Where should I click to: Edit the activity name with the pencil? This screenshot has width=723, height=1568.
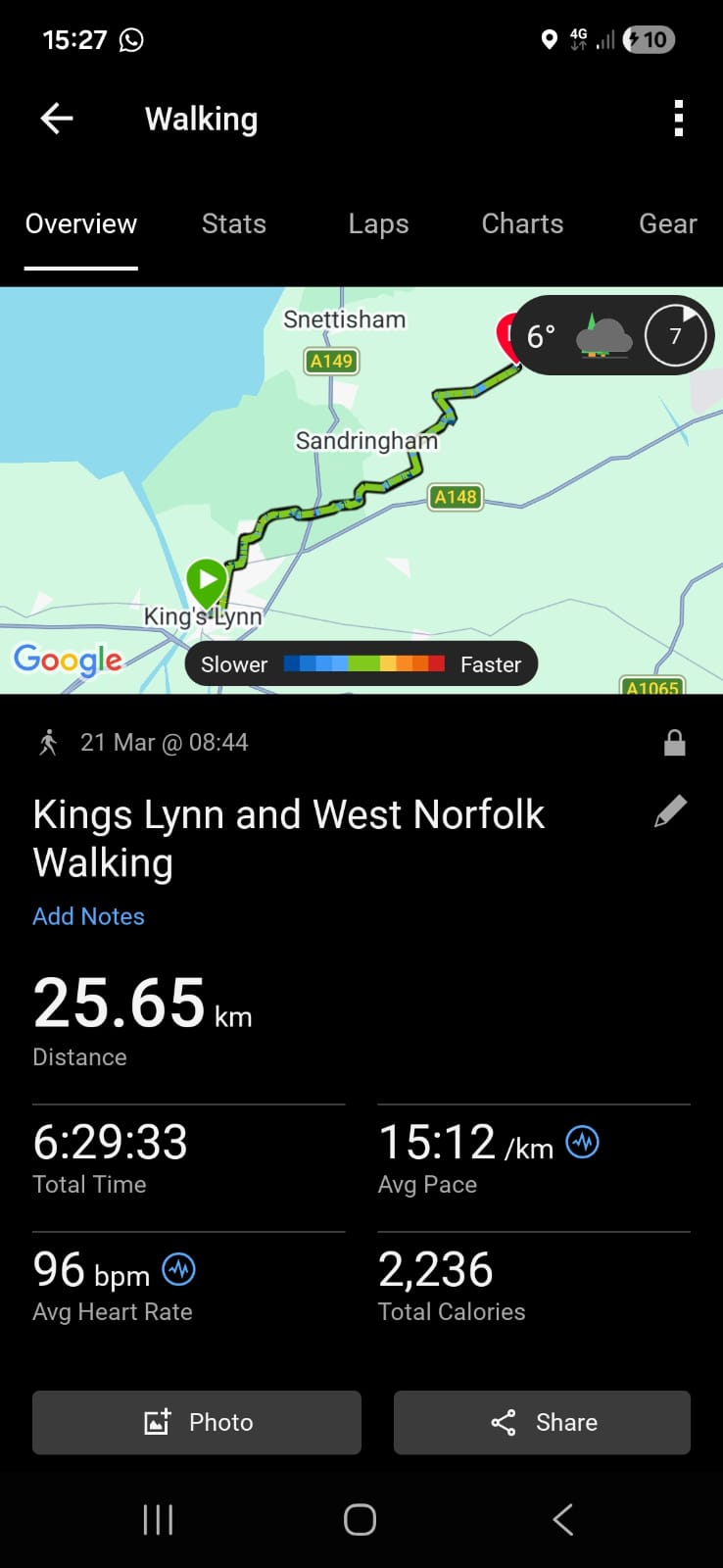click(x=671, y=811)
